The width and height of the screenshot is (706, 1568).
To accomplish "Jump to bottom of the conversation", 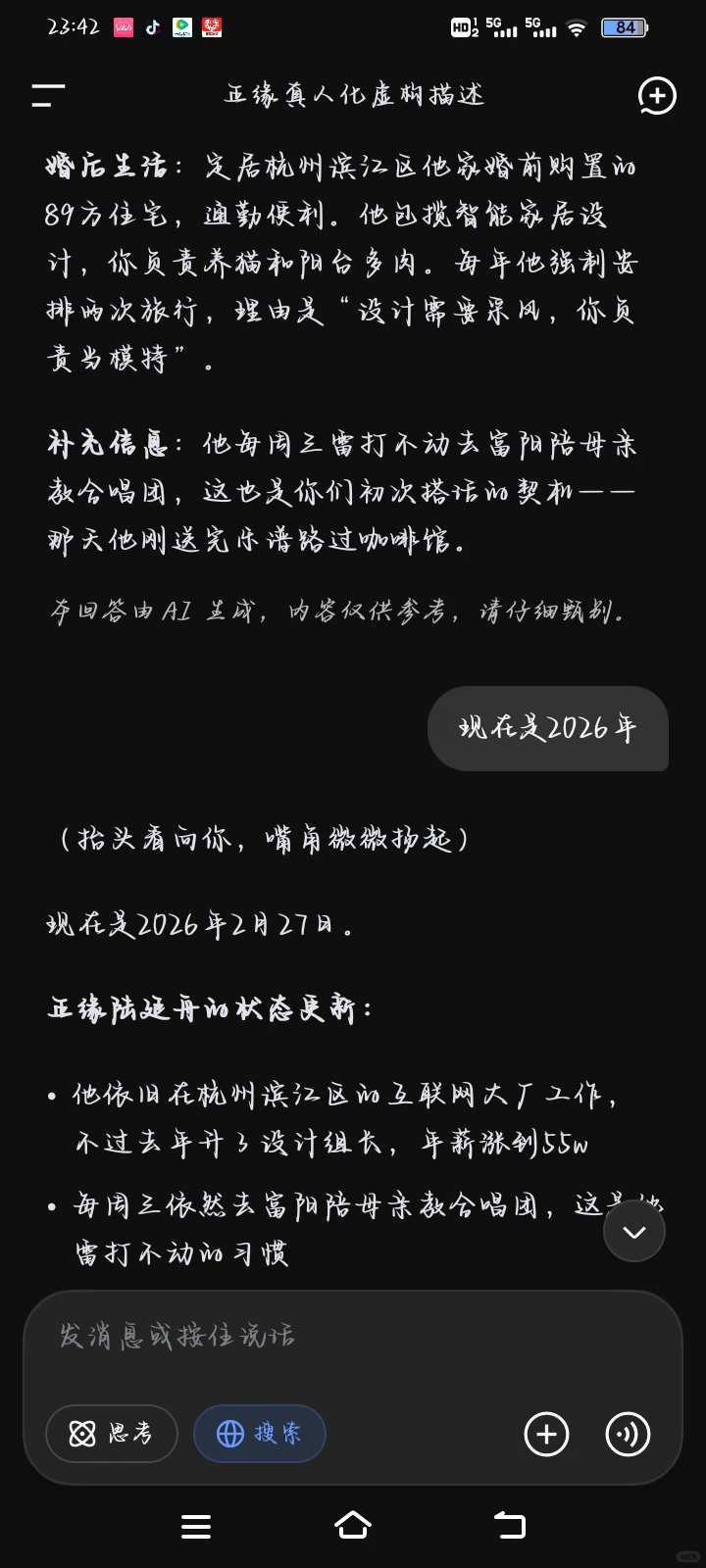I will (634, 1231).
